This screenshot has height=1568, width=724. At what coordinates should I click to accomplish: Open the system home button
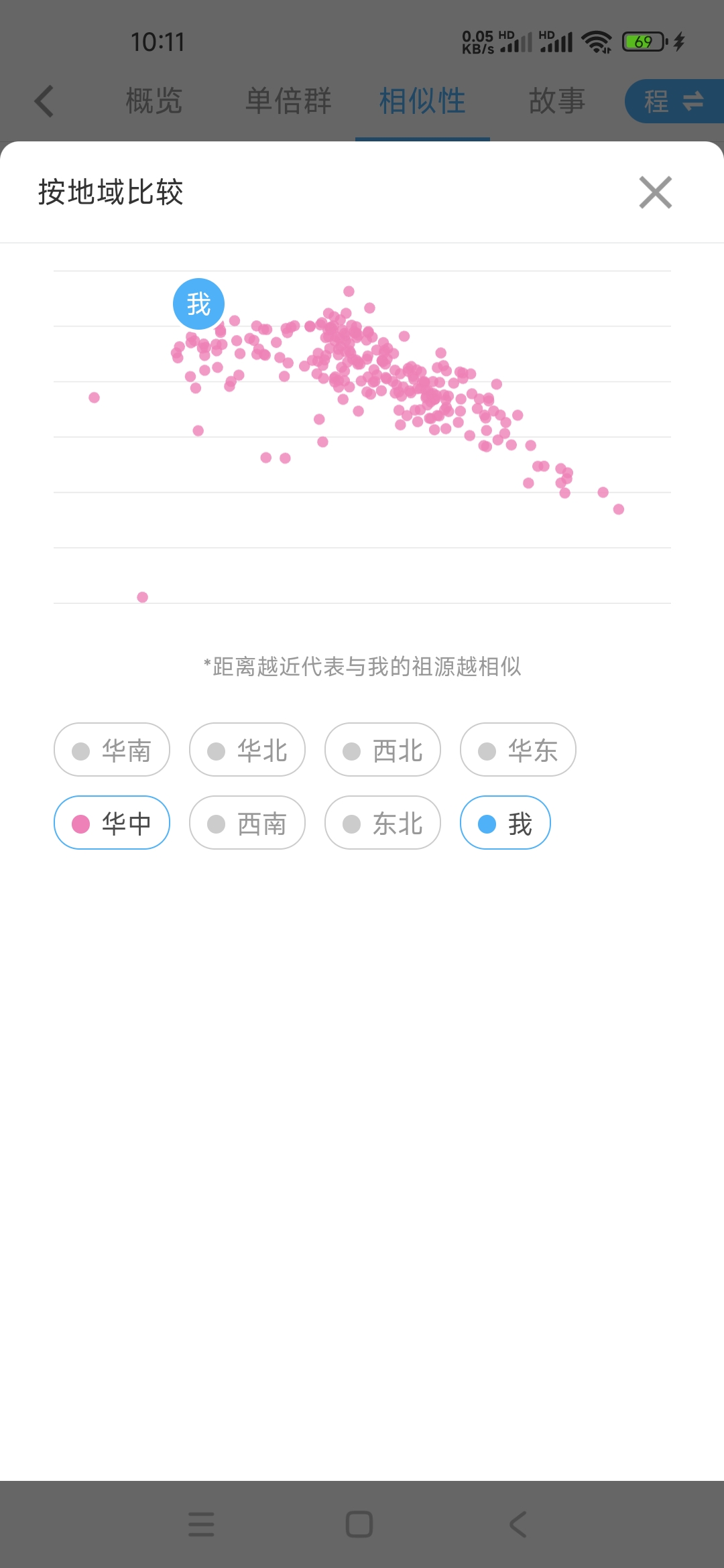pos(359,1524)
